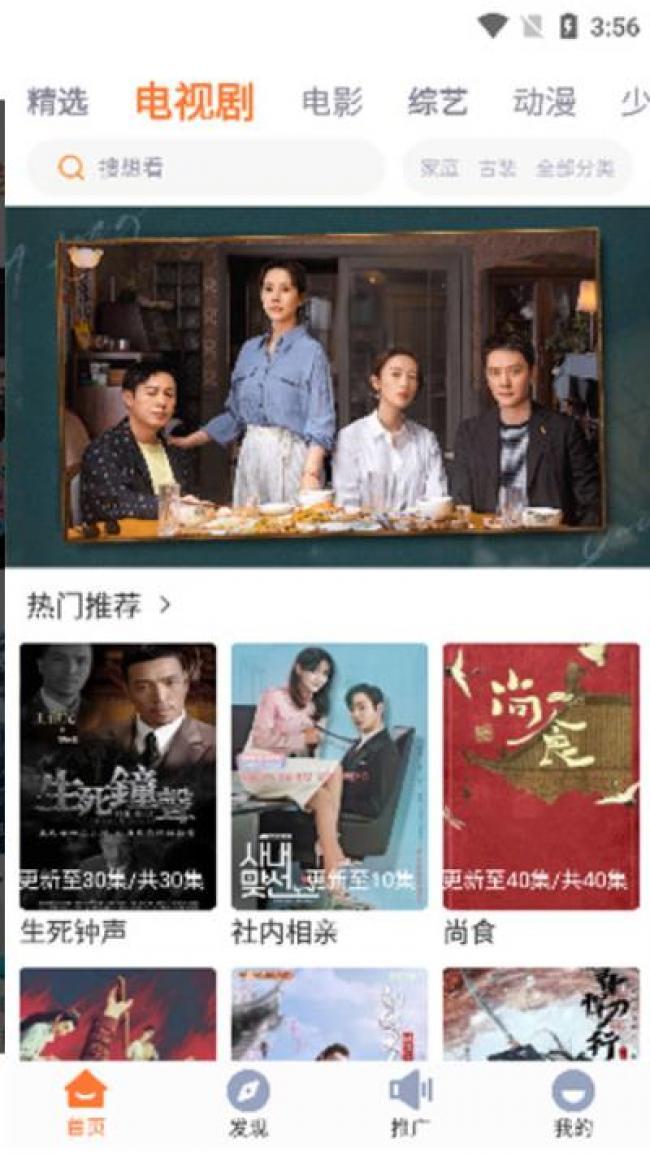Screen dimensions: 650x1155
Task: Open the 尚食 series card
Action: [541, 794]
